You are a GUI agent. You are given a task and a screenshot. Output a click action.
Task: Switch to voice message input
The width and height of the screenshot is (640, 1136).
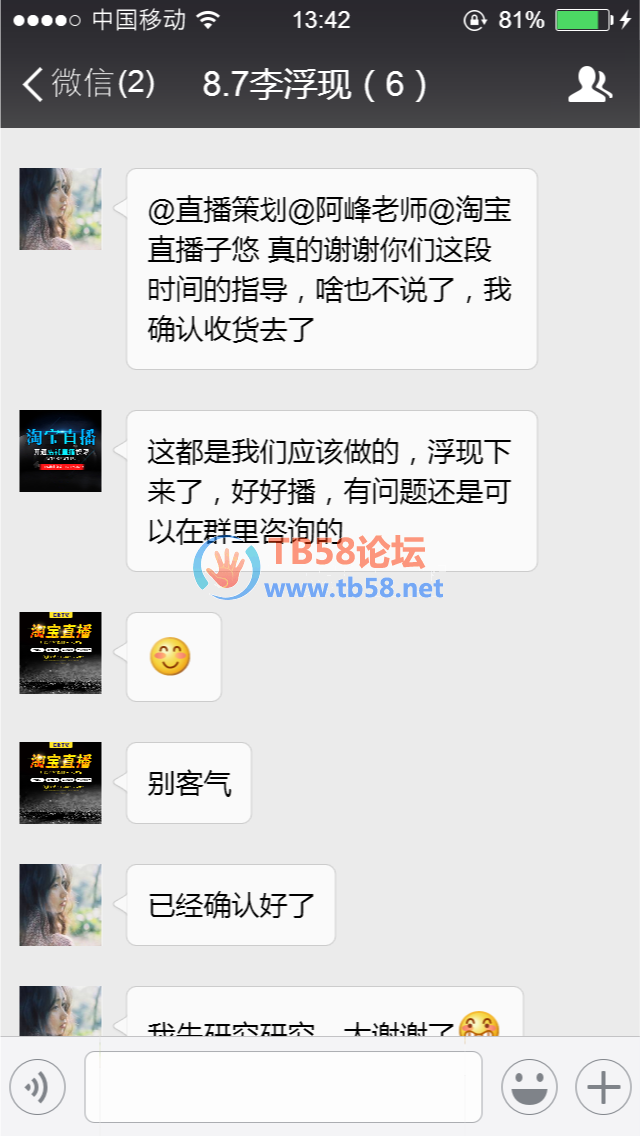pyautogui.click(x=37, y=1087)
